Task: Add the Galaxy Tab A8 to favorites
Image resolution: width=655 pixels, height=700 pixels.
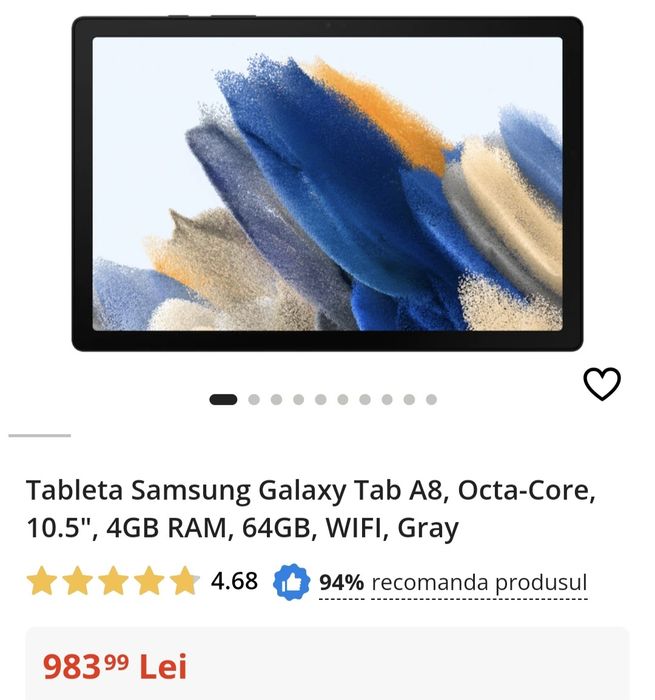Action: [602, 384]
